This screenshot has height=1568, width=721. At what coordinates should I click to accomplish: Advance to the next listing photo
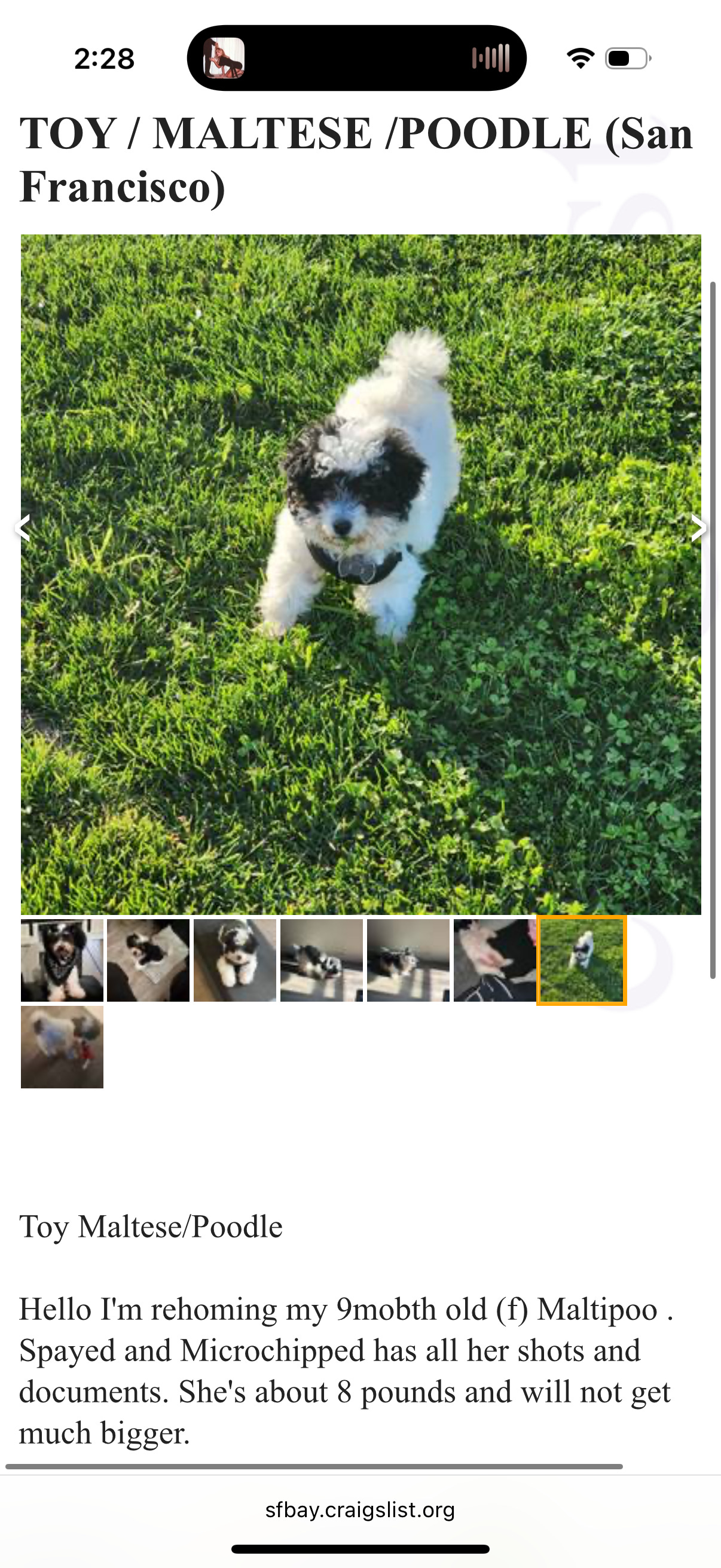698,527
